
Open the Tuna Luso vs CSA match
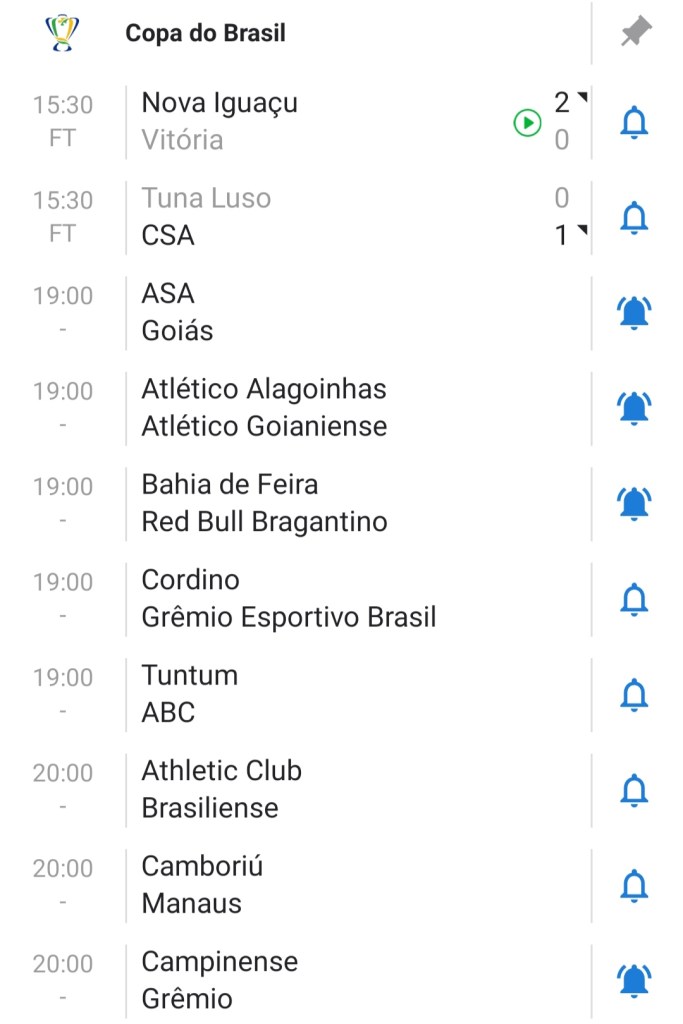300,217
